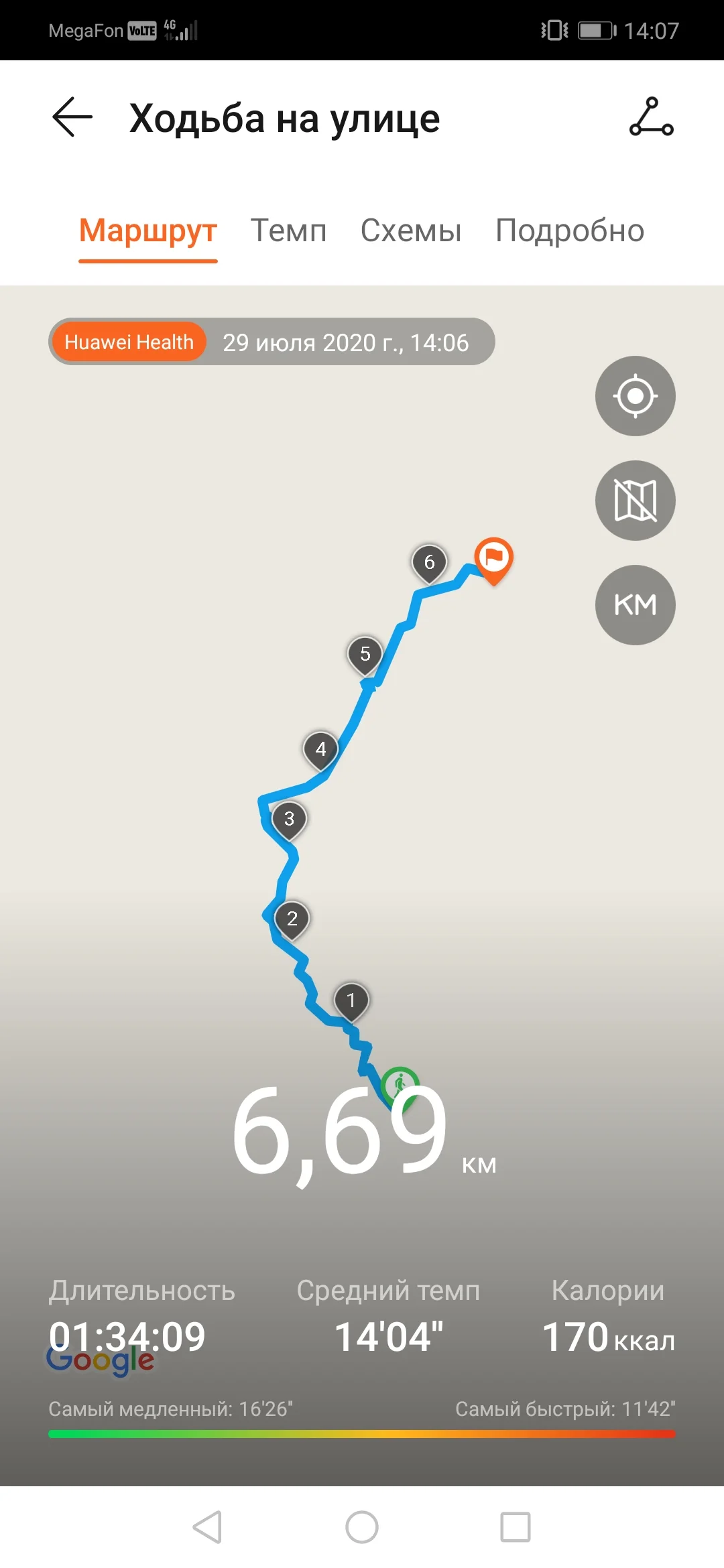
Task: Open the Схемы tab
Action: [x=411, y=231]
